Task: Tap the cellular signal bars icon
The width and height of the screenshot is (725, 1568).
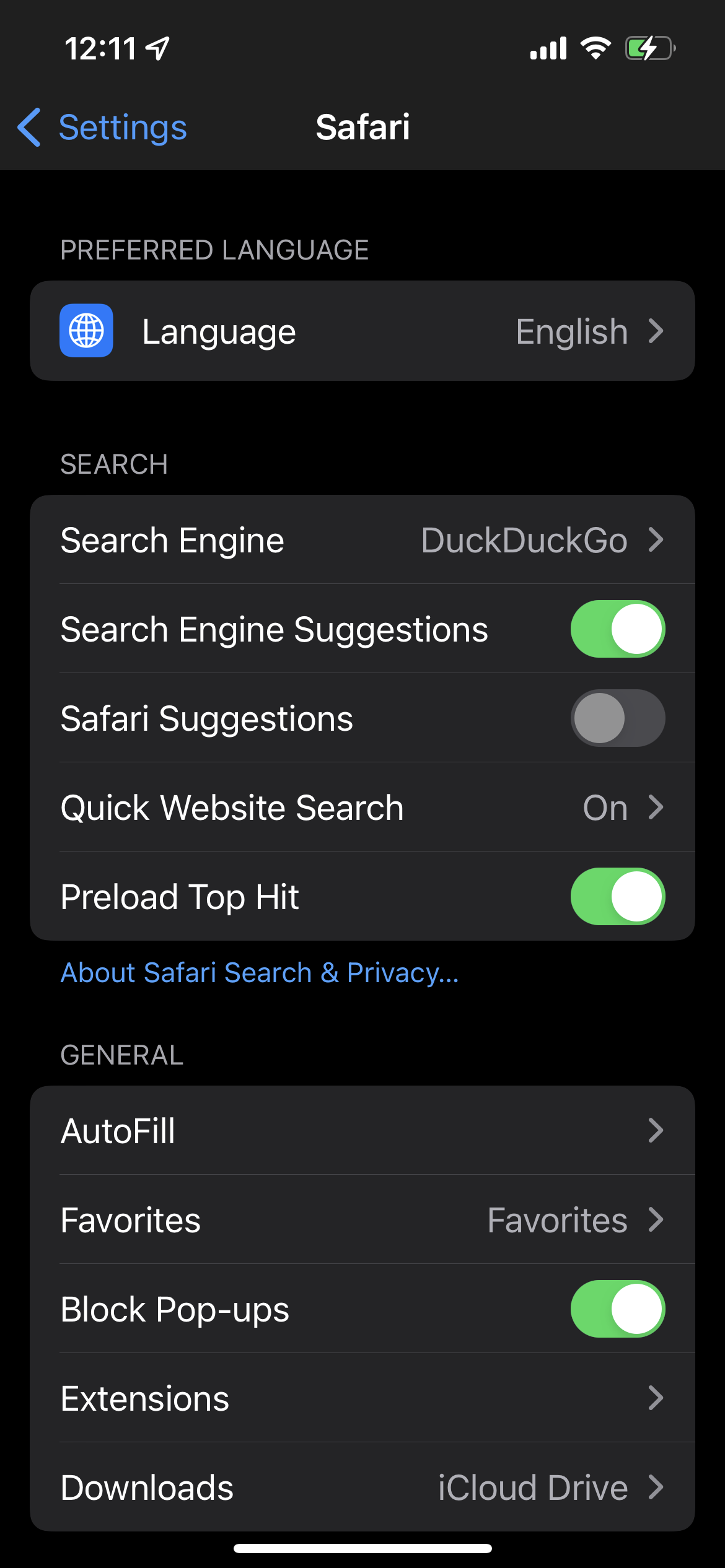Action: click(x=548, y=48)
